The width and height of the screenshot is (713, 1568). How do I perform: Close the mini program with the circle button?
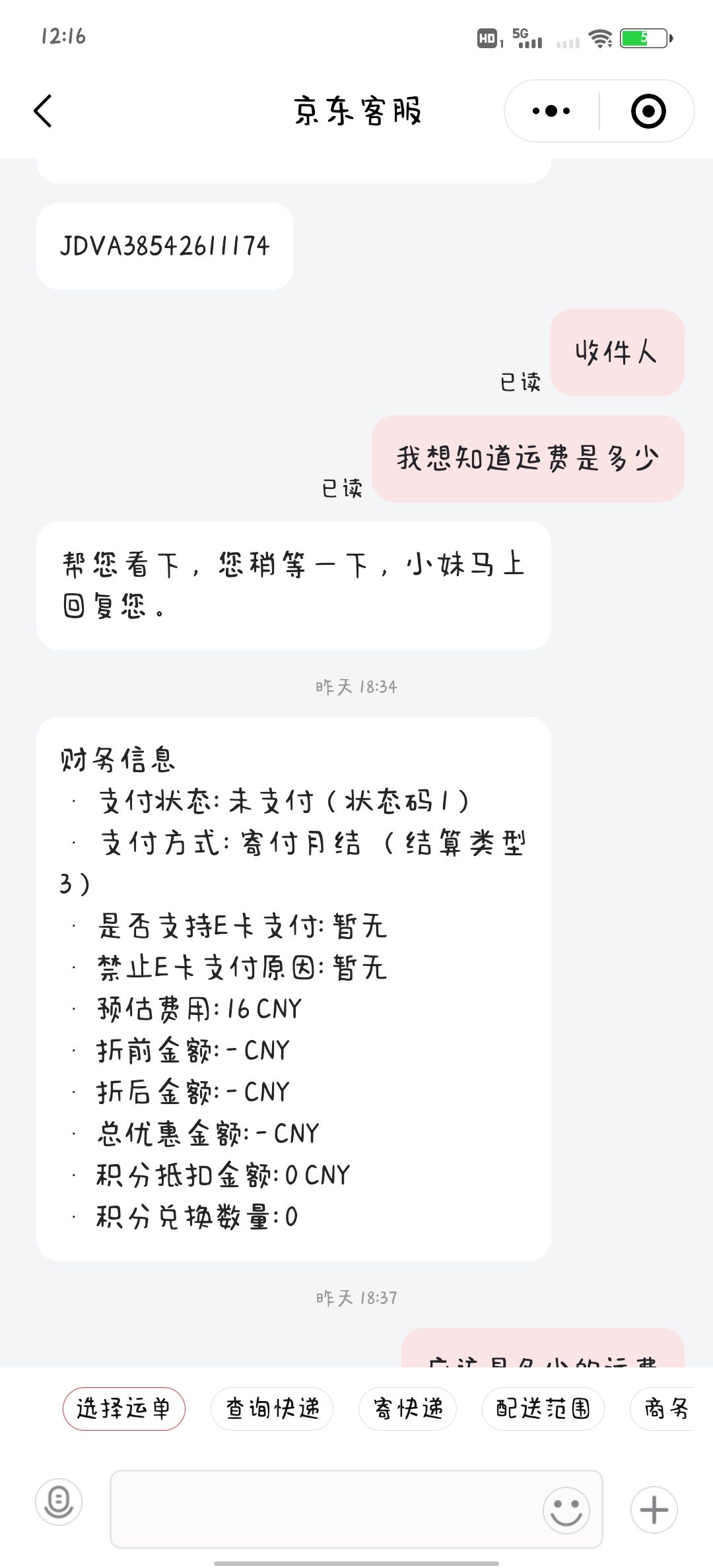point(648,111)
